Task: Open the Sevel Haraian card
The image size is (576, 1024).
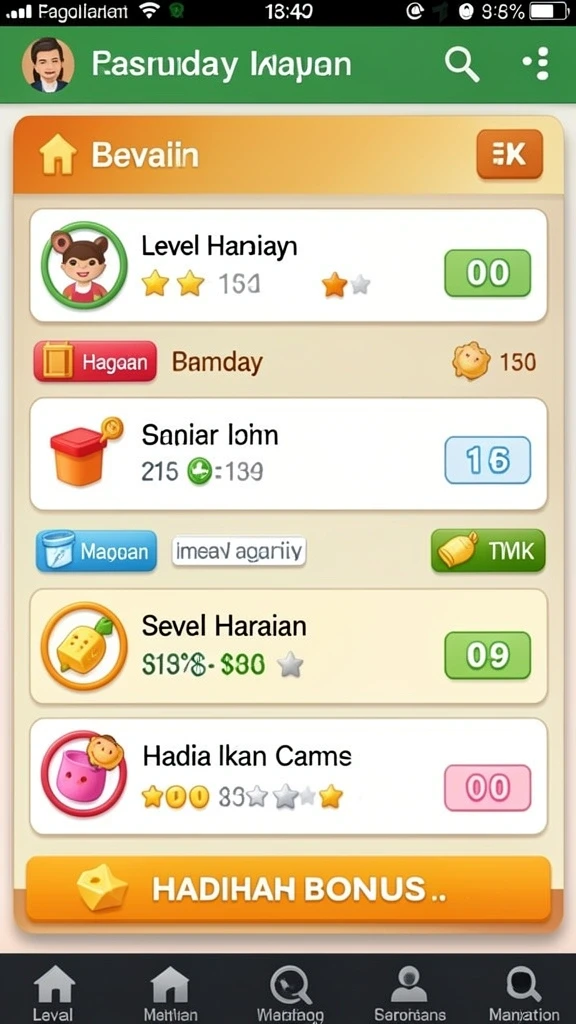Action: pyautogui.click(x=288, y=647)
